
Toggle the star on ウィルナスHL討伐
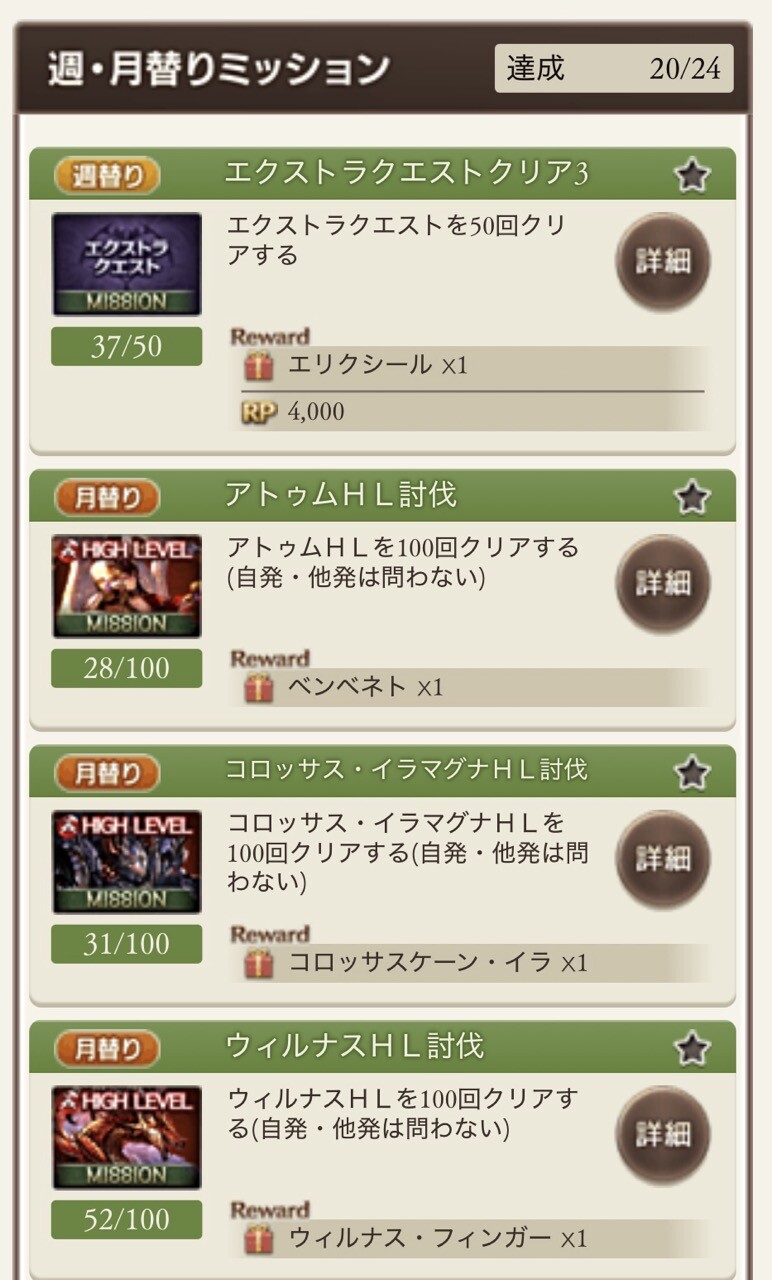691,1048
